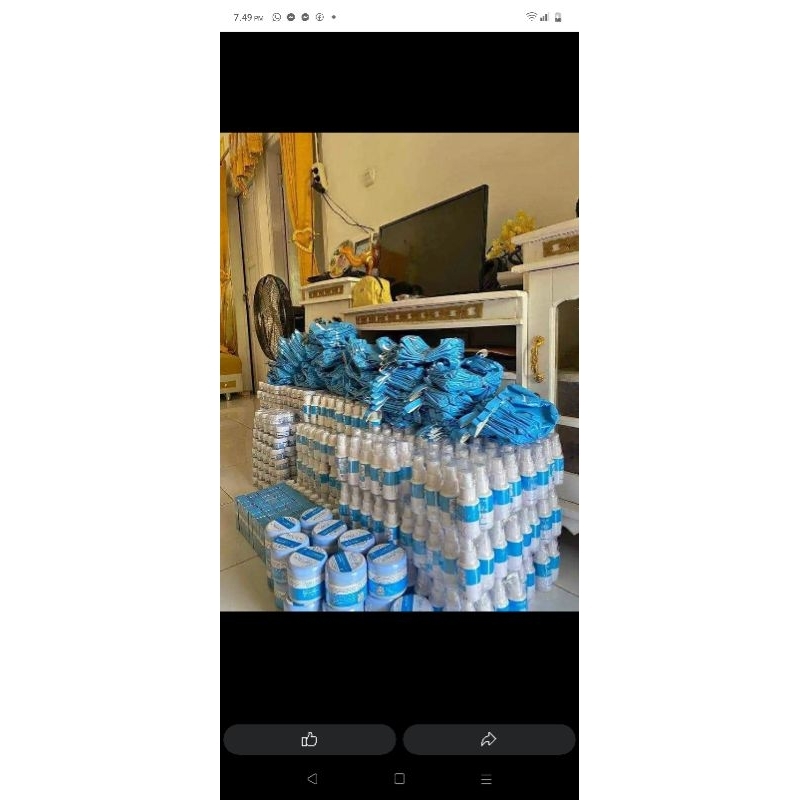Go back using the system back button
This screenshot has width=800, height=800.
point(312,779)
